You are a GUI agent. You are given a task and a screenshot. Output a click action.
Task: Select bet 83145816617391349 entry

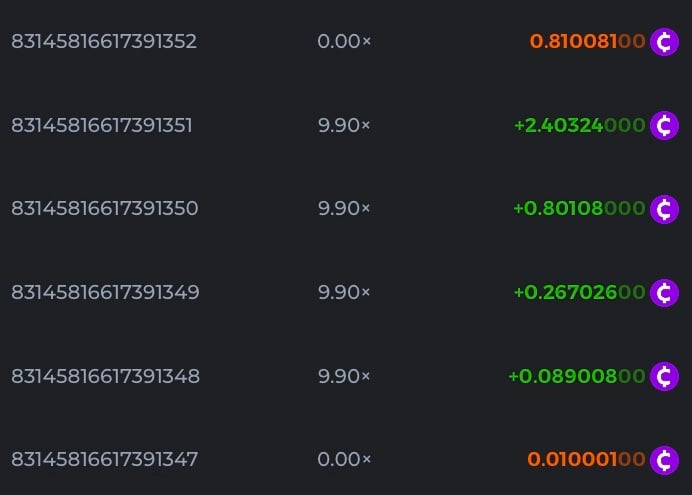105,293
